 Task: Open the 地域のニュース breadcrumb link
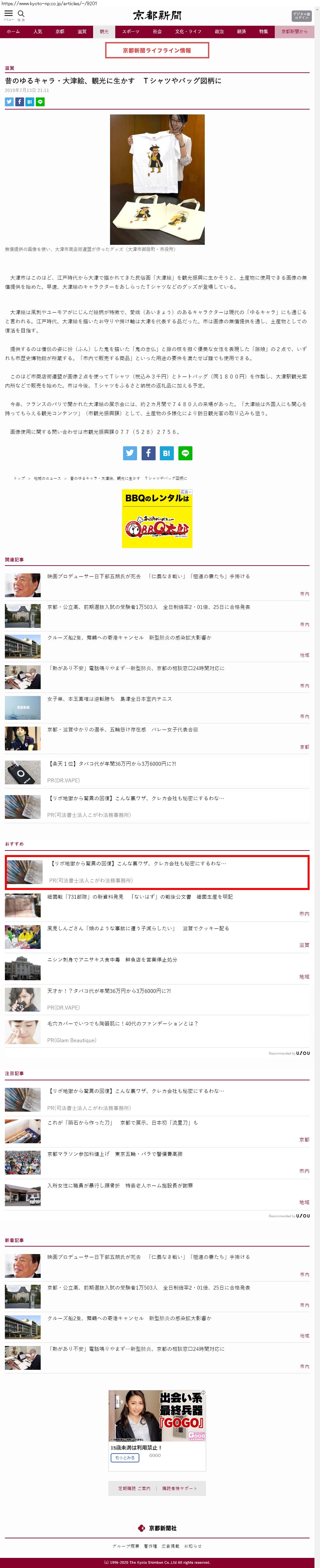point(48,479)
